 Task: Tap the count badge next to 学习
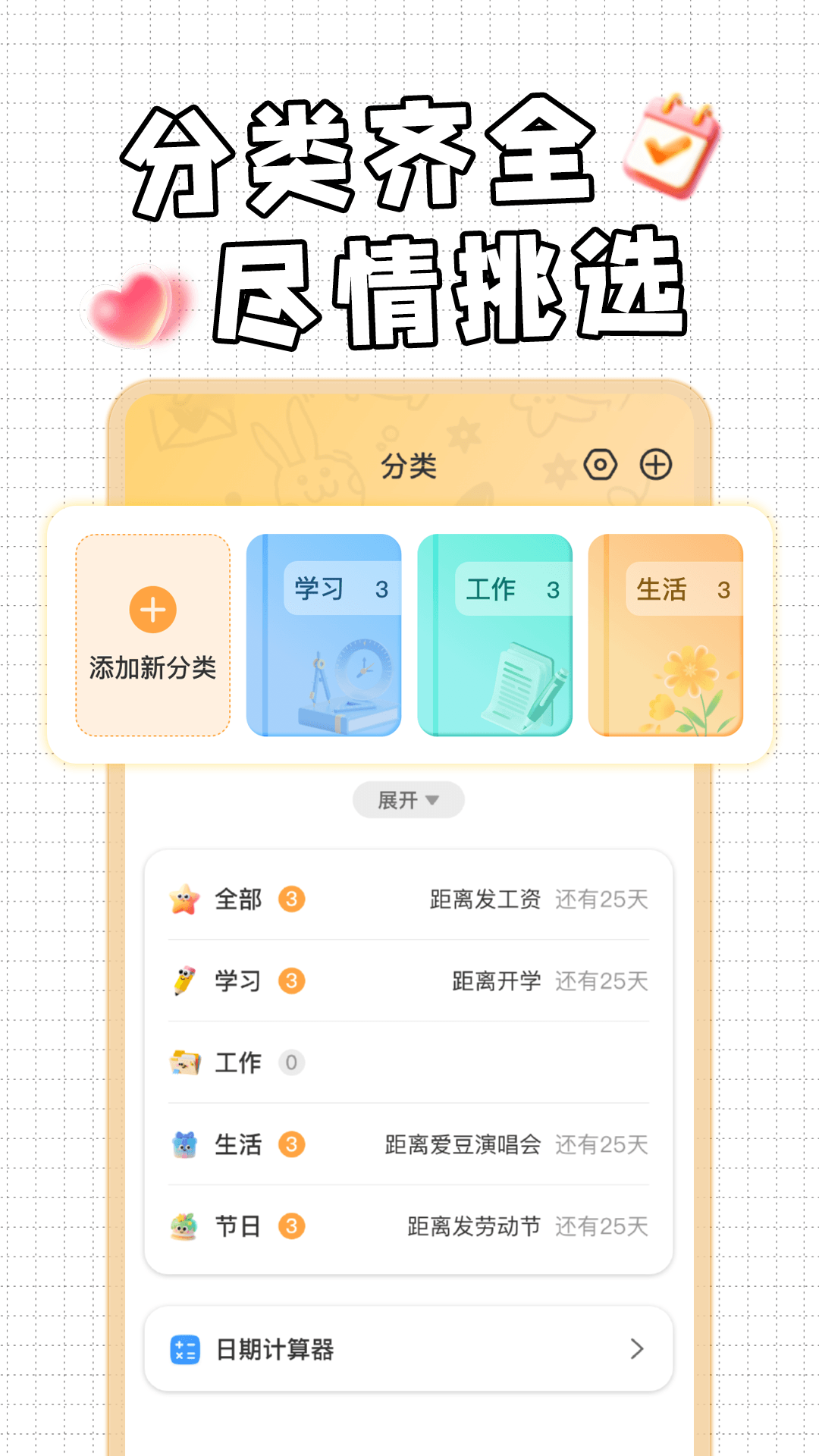tap(290, 981)
